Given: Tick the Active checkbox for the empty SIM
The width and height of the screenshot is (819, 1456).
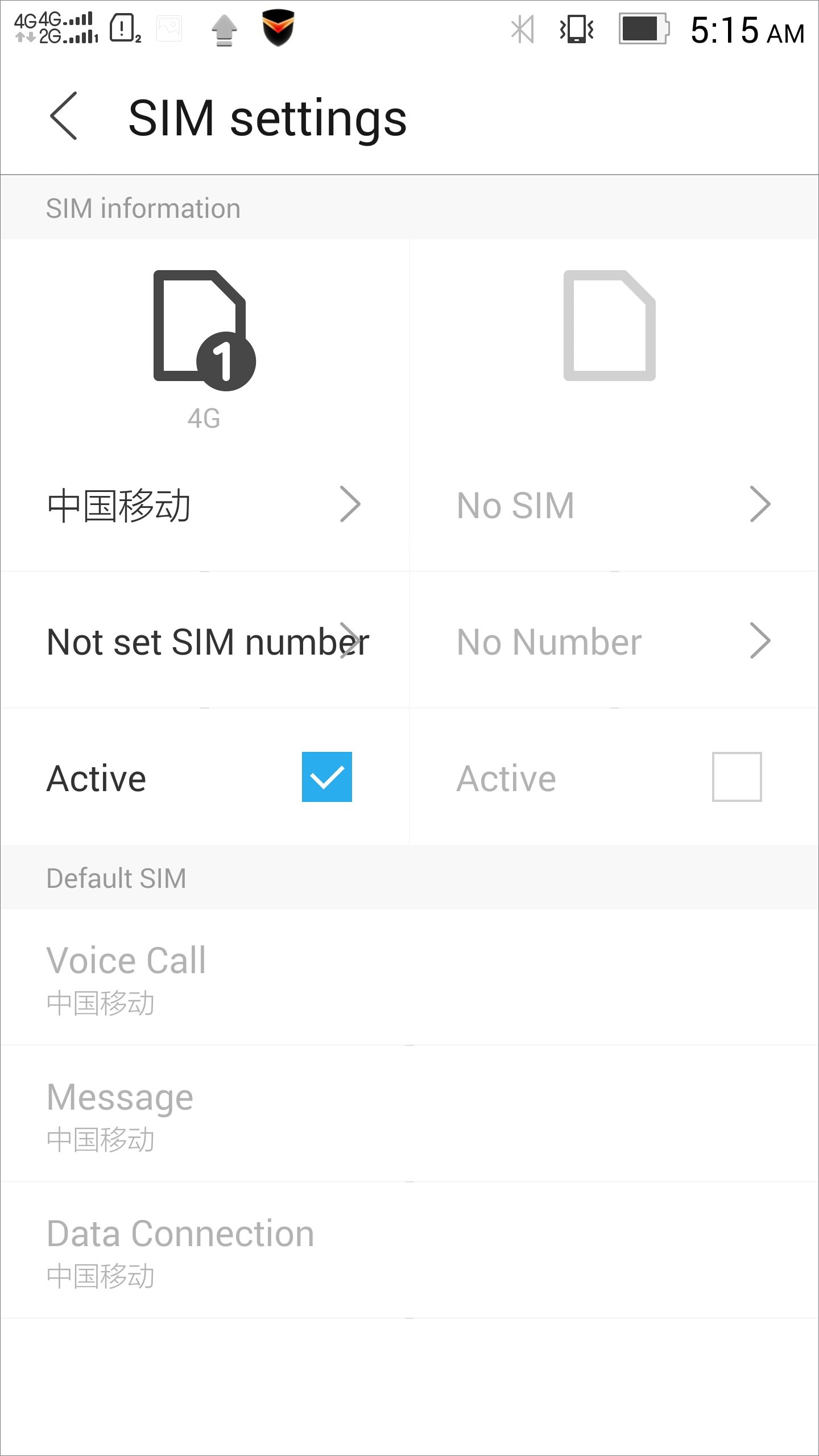Looking at the screenshot, I should (x=737, y=777).
